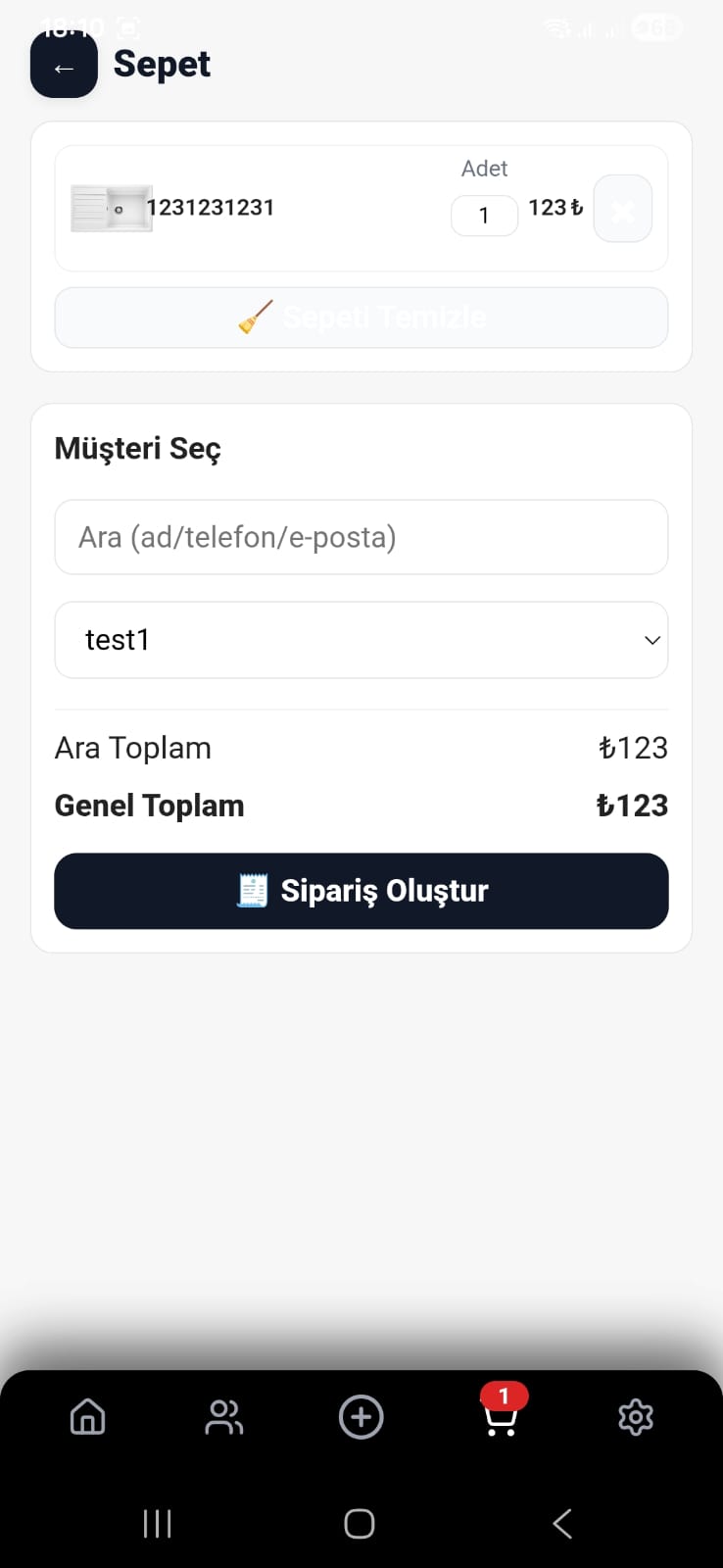Tap the plus icon to add new item
This screenshot has width=723, height=1568.
(x=361, y=1417)
